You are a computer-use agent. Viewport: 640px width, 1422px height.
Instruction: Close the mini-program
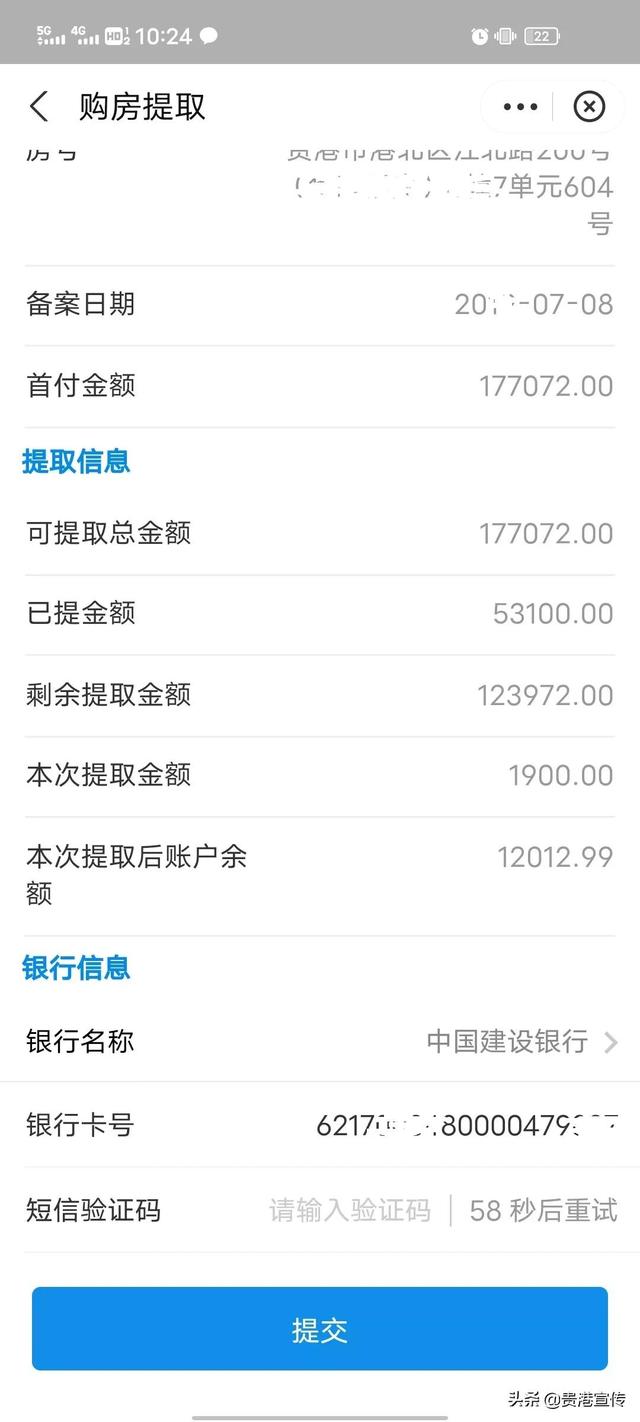pos(589,106)
